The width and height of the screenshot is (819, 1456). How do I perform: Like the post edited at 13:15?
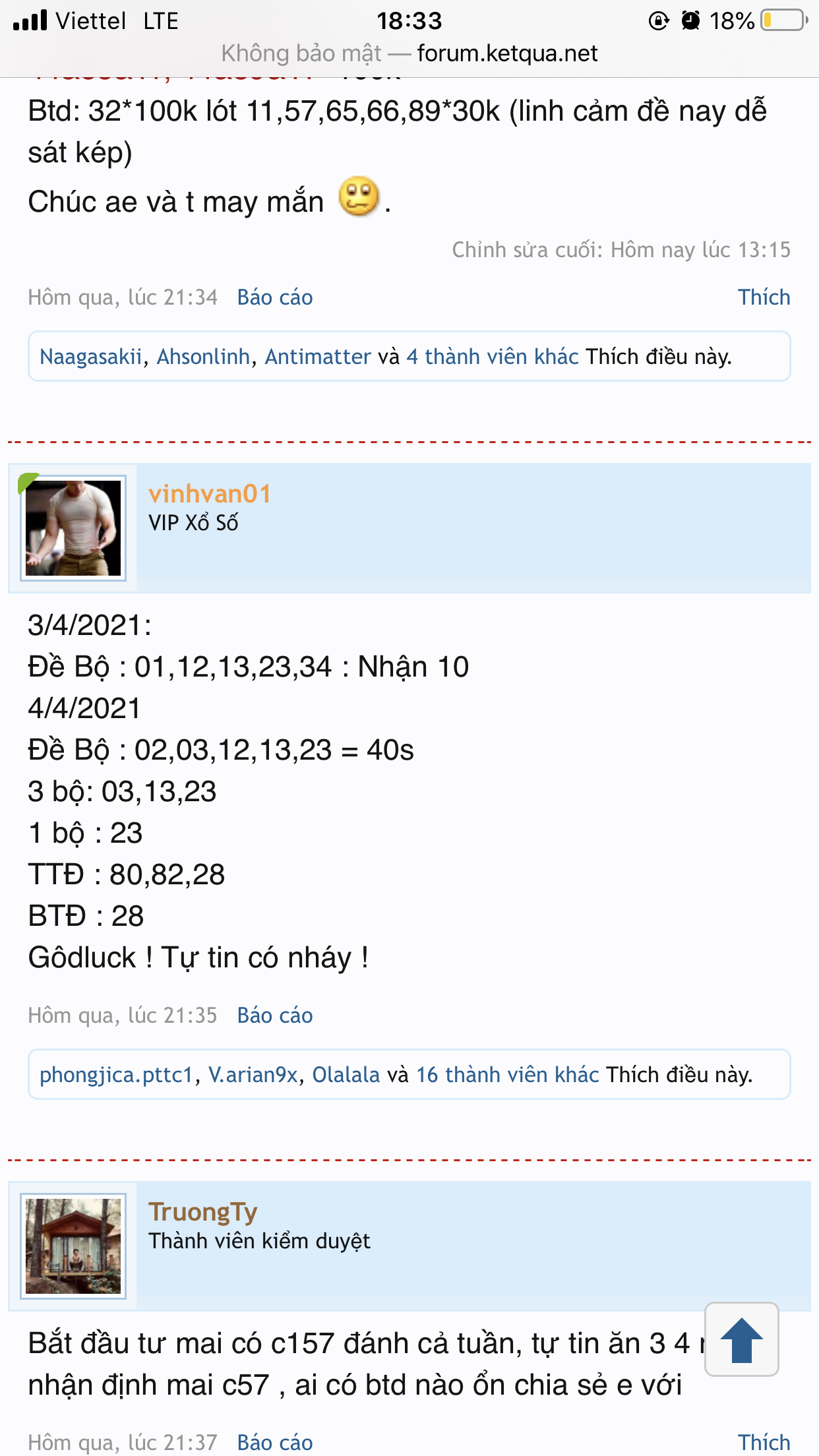pyautogui.click(x=764, y=297)
